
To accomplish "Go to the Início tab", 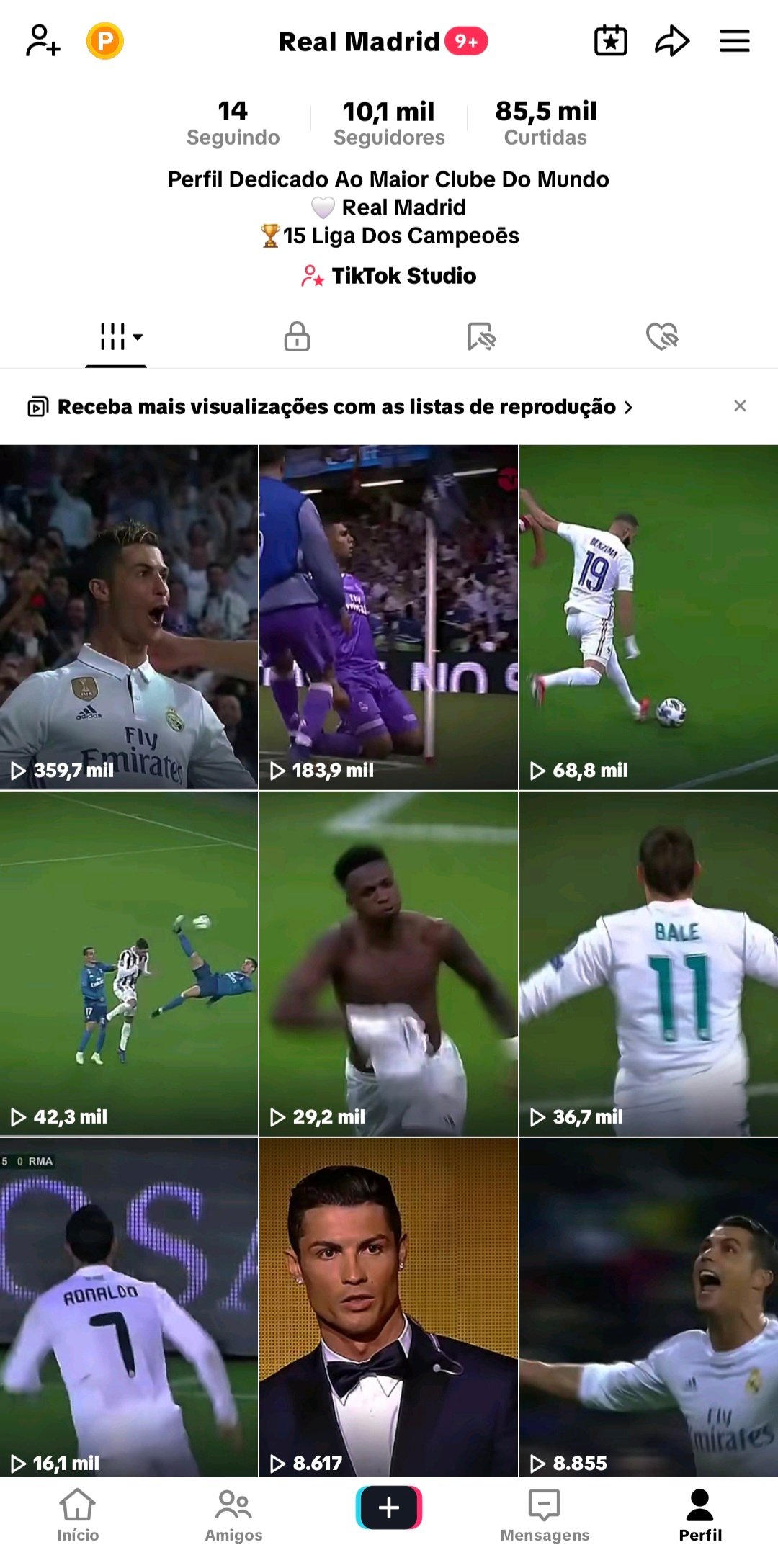I will (x=78, y=1515).
